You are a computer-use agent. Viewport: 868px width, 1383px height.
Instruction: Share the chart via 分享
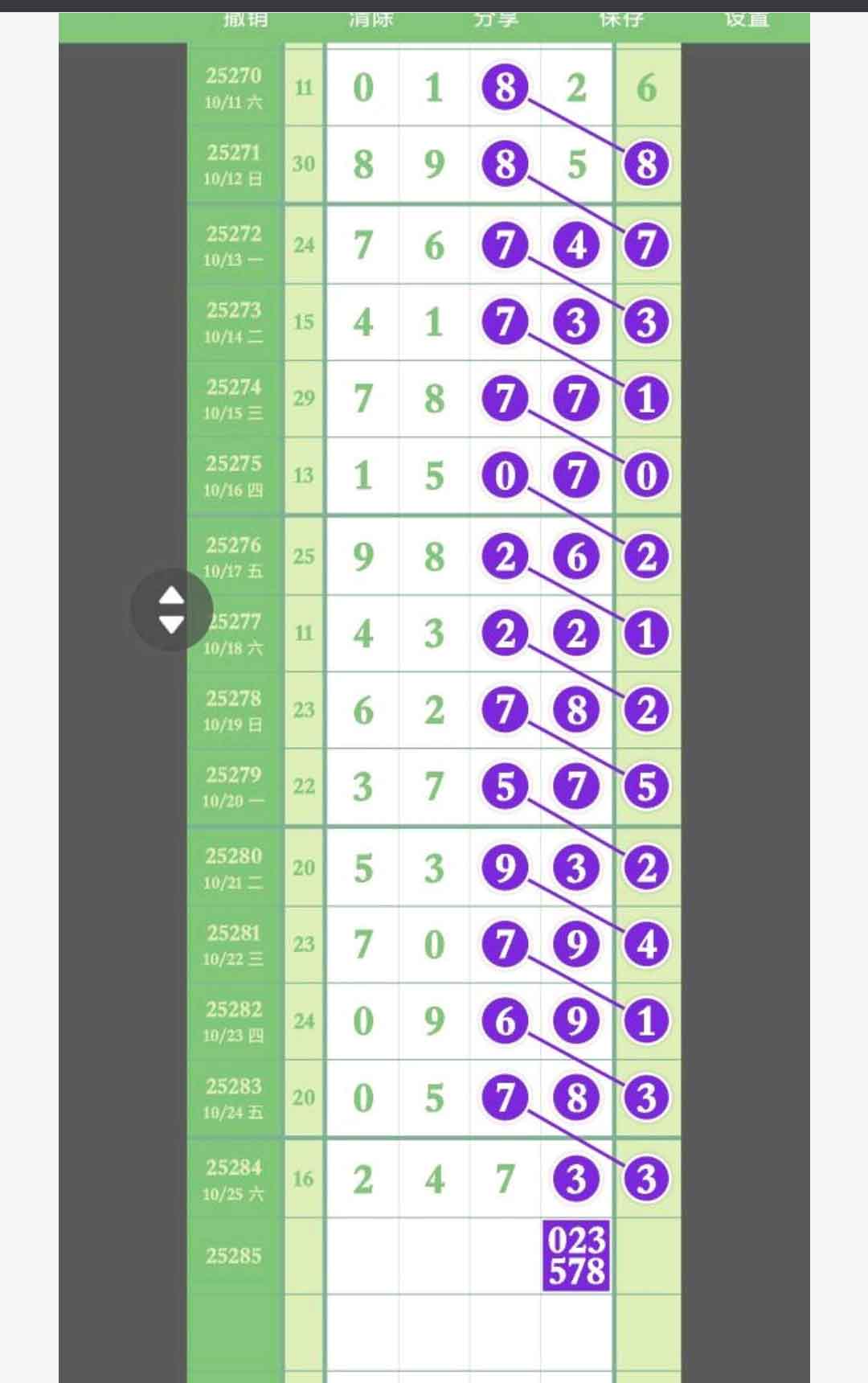tap(495, 19)
